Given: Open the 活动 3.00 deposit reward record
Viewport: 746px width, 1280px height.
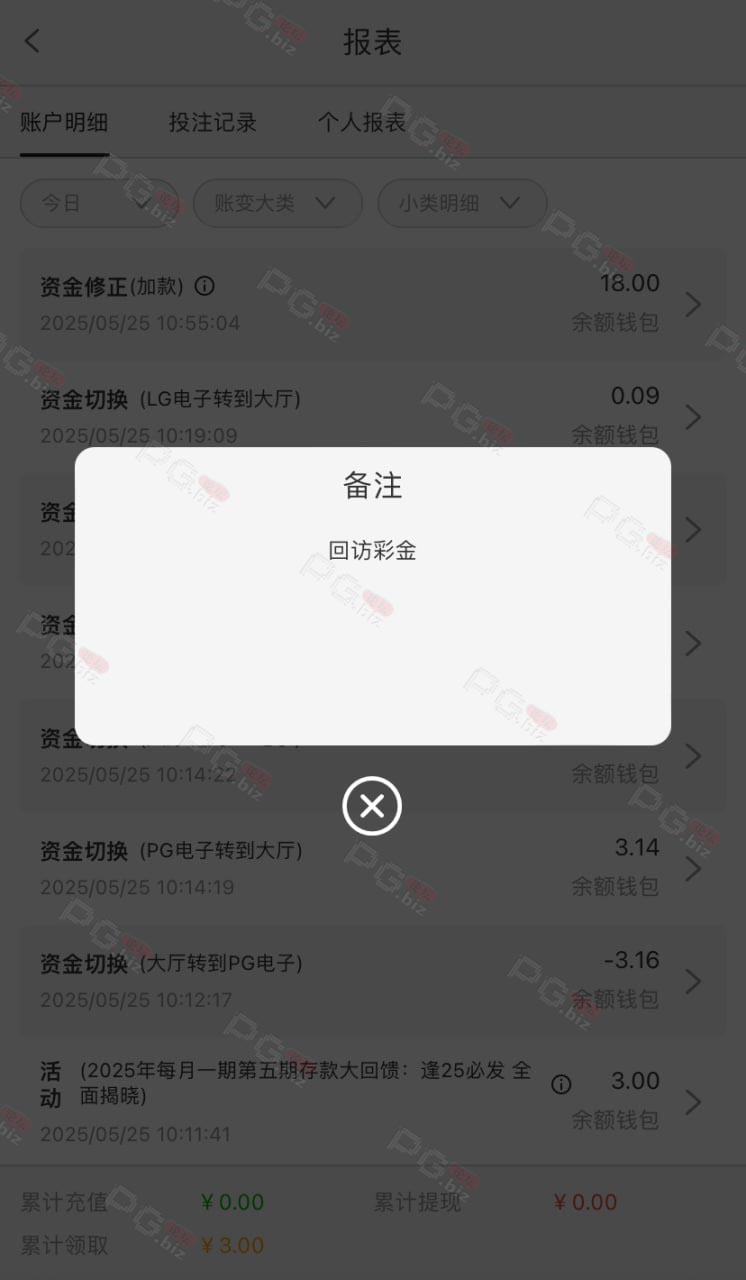Looking at the screenshot, I should point(373,1102).
